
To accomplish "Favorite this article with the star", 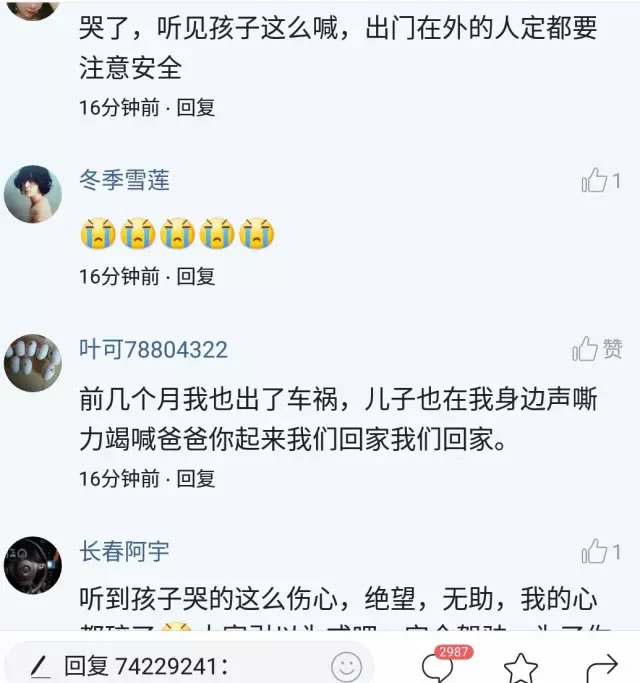I will pyautogui.click(x=520, y=666).
